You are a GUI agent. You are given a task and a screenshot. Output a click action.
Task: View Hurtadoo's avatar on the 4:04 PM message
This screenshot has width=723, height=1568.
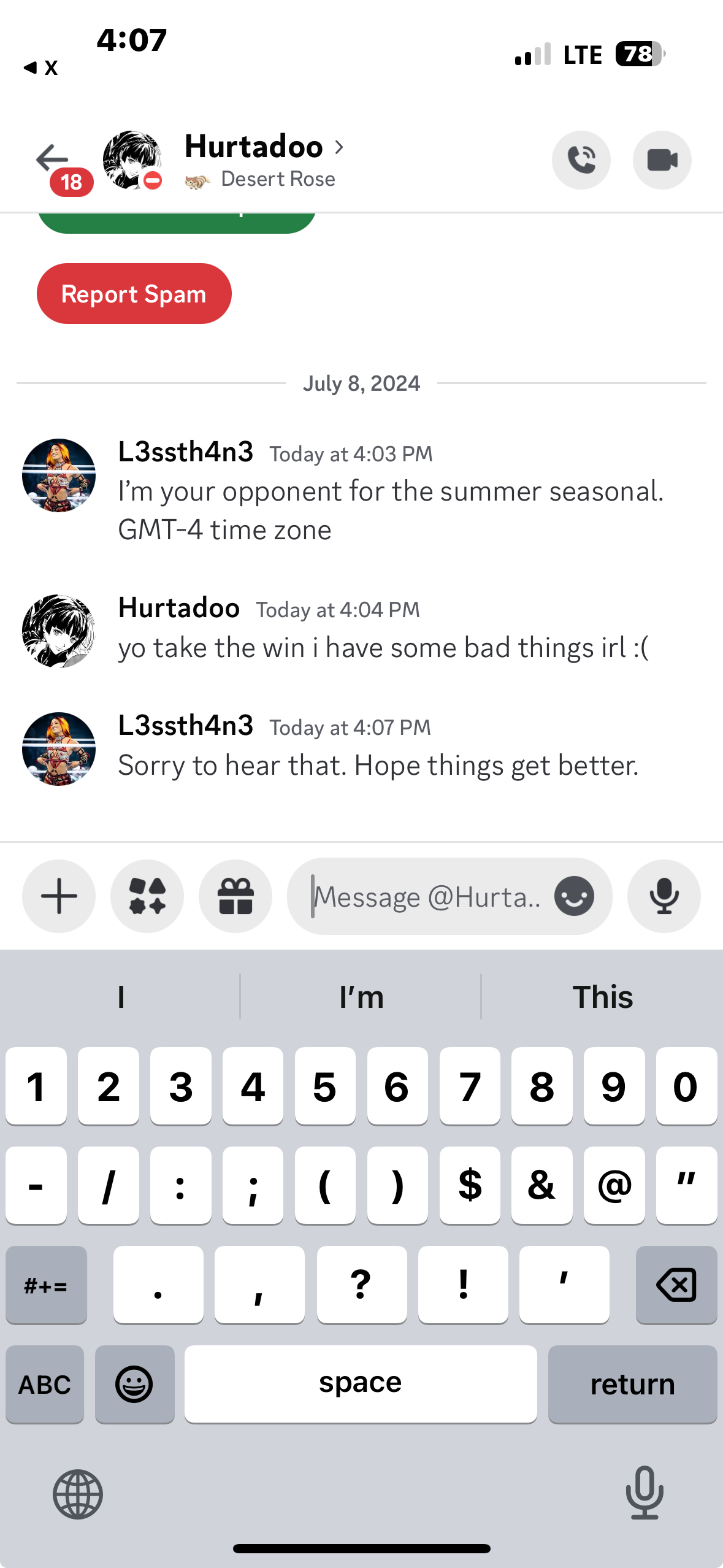(x=59, y=631)
